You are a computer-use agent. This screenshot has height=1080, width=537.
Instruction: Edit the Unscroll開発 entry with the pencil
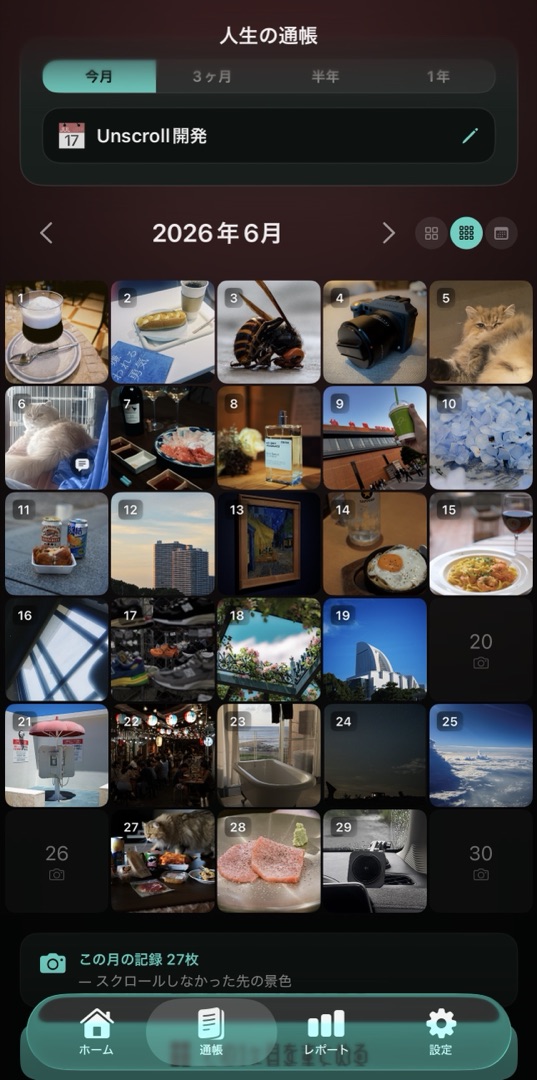[470, 136]
